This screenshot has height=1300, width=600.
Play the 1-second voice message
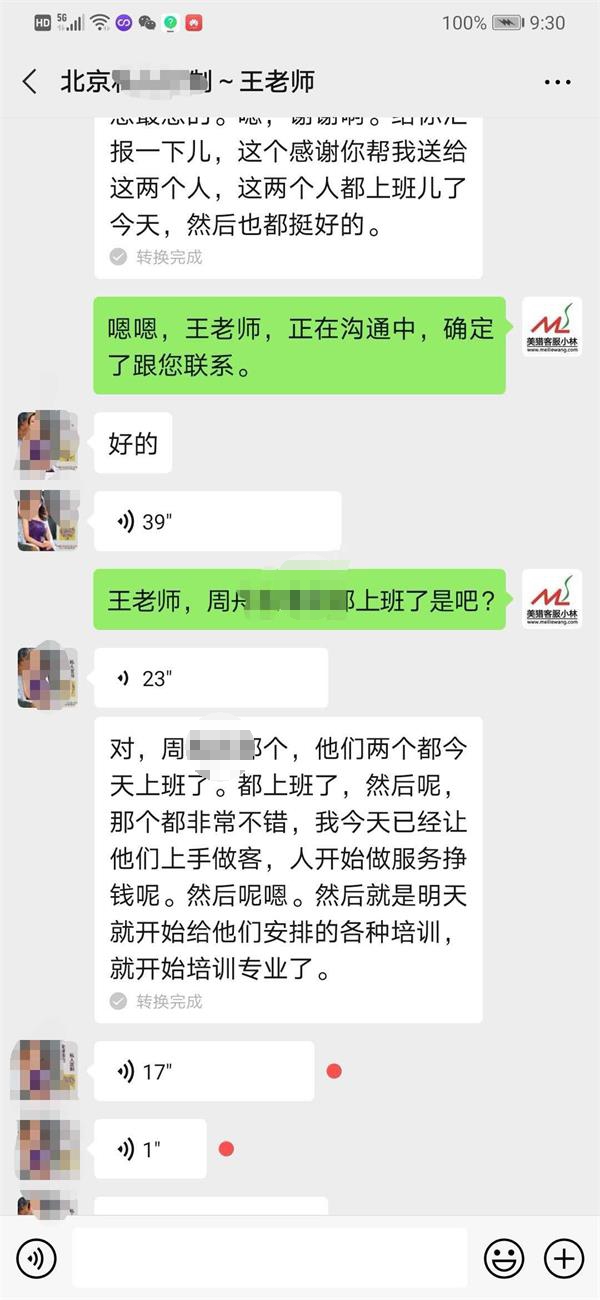pos(150,1149)
